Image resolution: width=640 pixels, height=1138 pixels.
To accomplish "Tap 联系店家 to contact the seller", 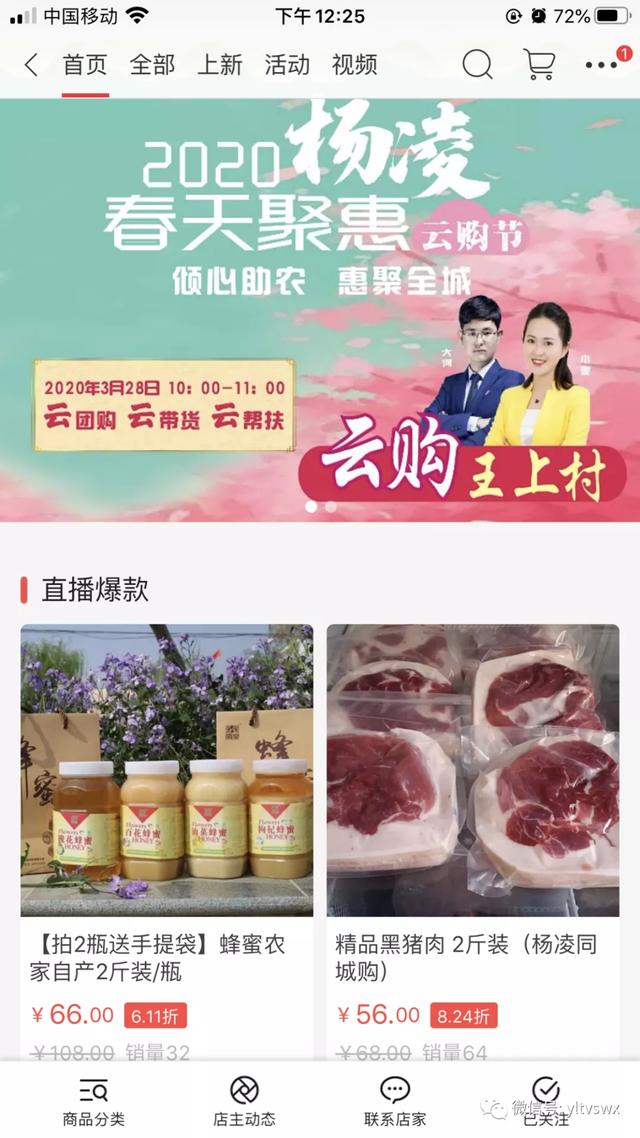I will 395,1100.
